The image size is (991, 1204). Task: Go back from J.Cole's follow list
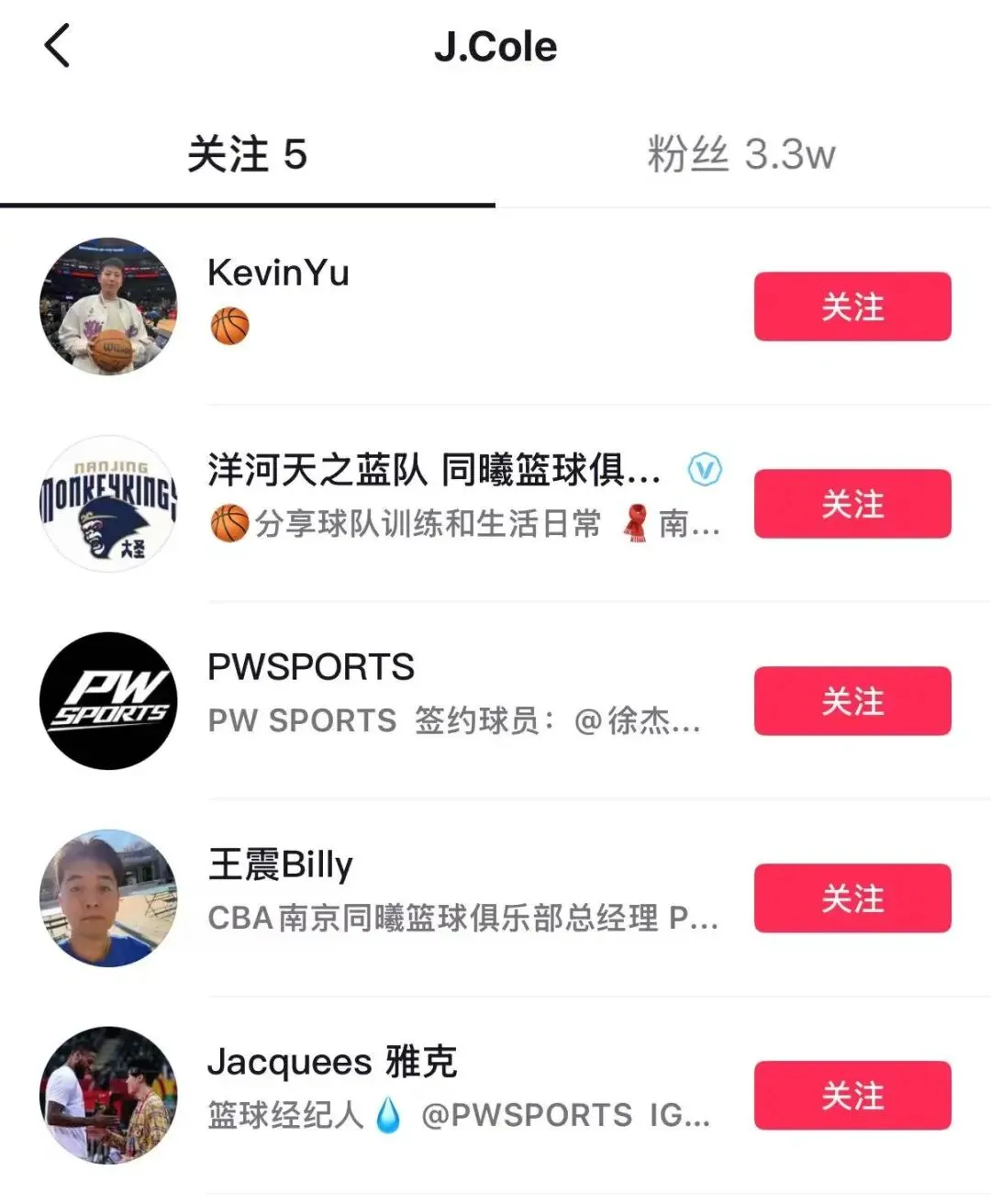coord(57,46)
